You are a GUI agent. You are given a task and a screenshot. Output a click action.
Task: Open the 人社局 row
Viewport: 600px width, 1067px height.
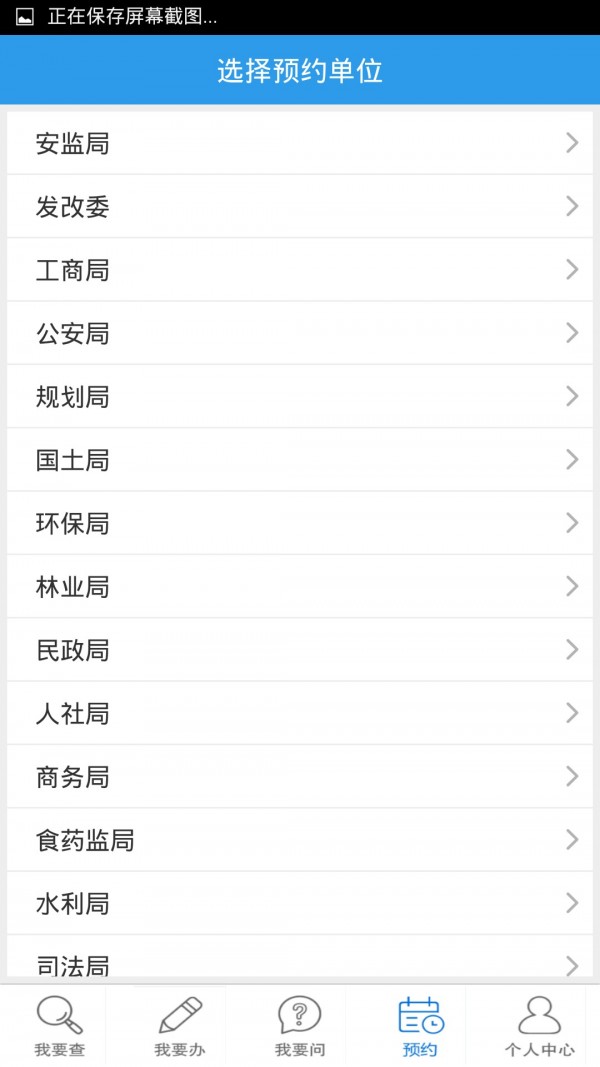point(300,713)
